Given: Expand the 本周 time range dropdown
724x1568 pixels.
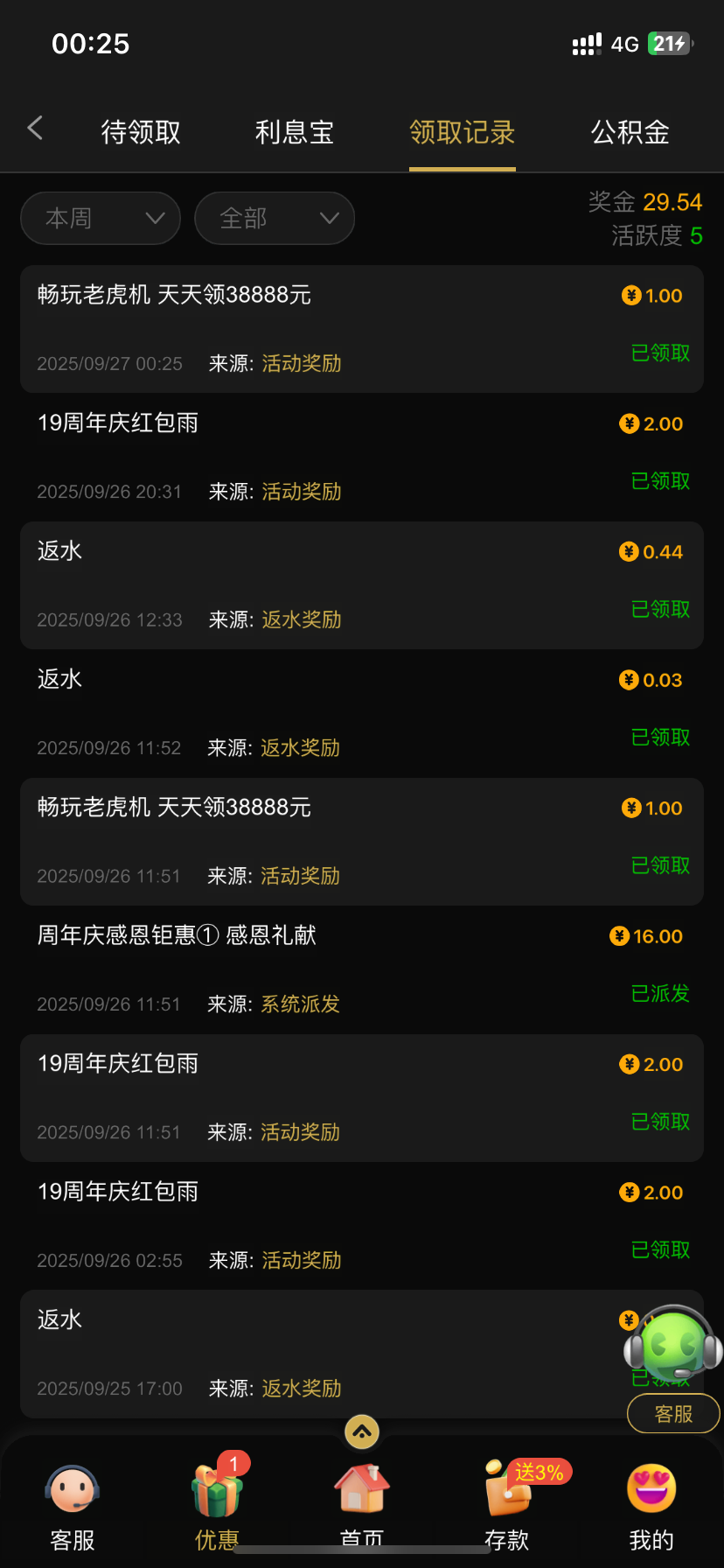Looking at the screenshot, I should tap(101, 218).
